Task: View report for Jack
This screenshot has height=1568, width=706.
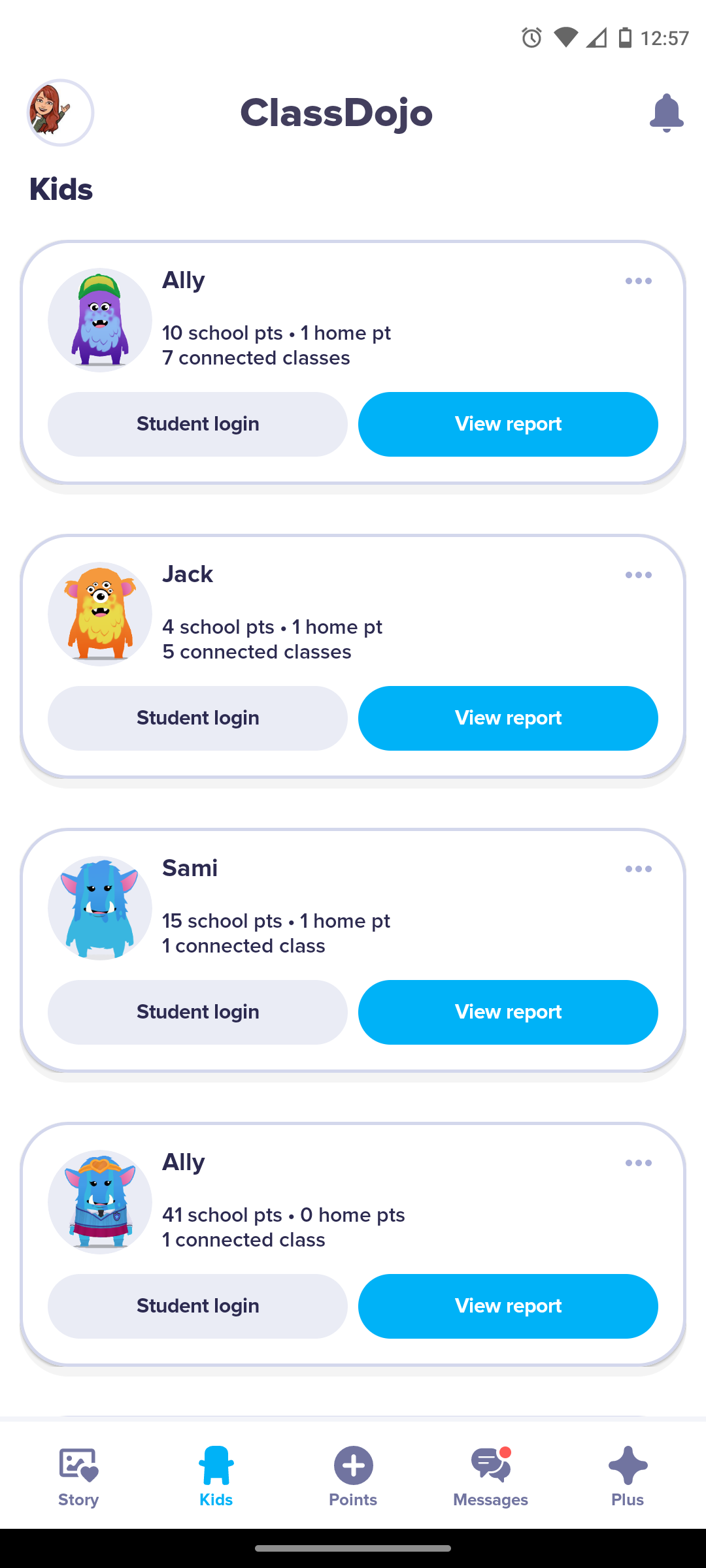Action: coord(508,717)
